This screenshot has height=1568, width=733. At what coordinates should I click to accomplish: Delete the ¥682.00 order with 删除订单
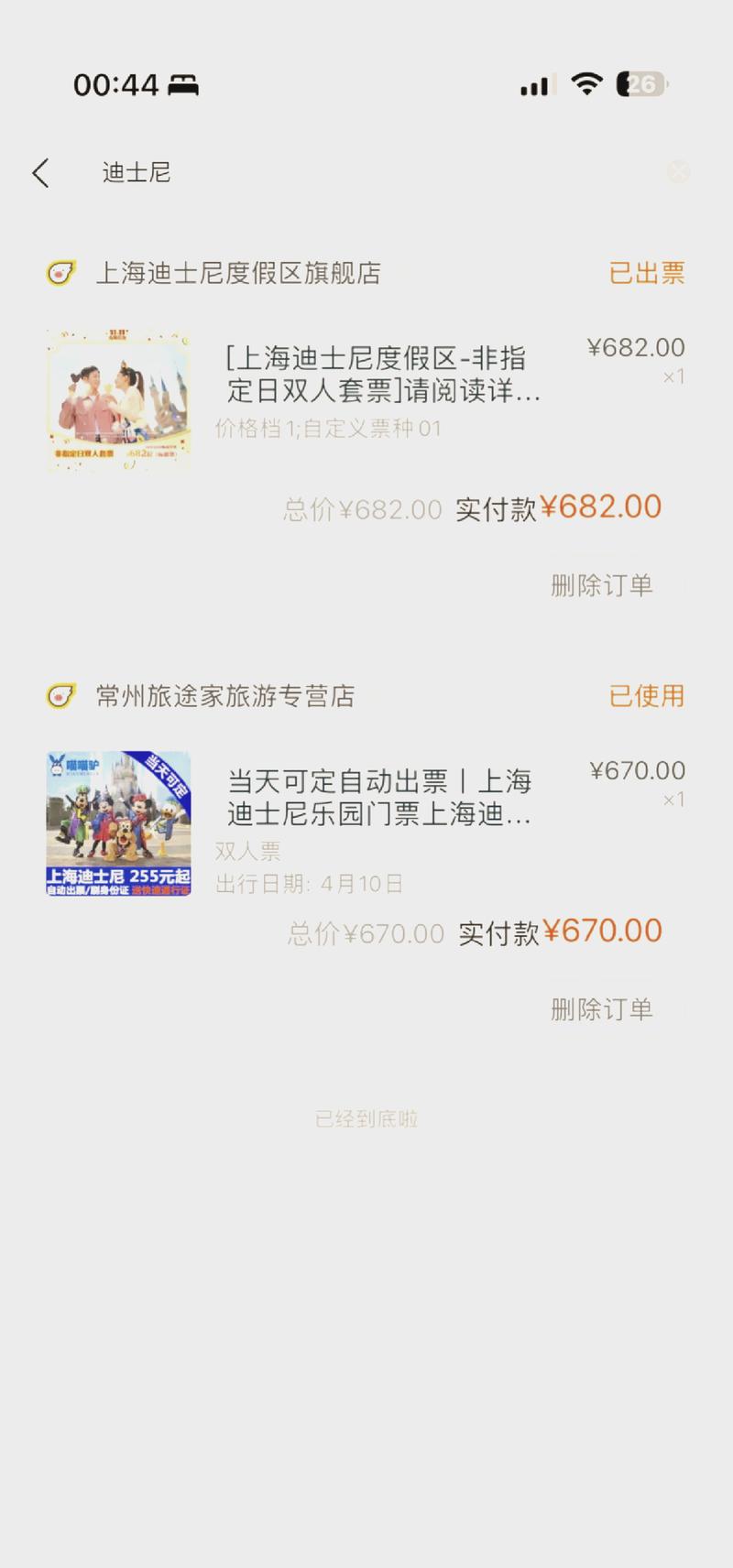pyautogui.click(x=601, y=585)
